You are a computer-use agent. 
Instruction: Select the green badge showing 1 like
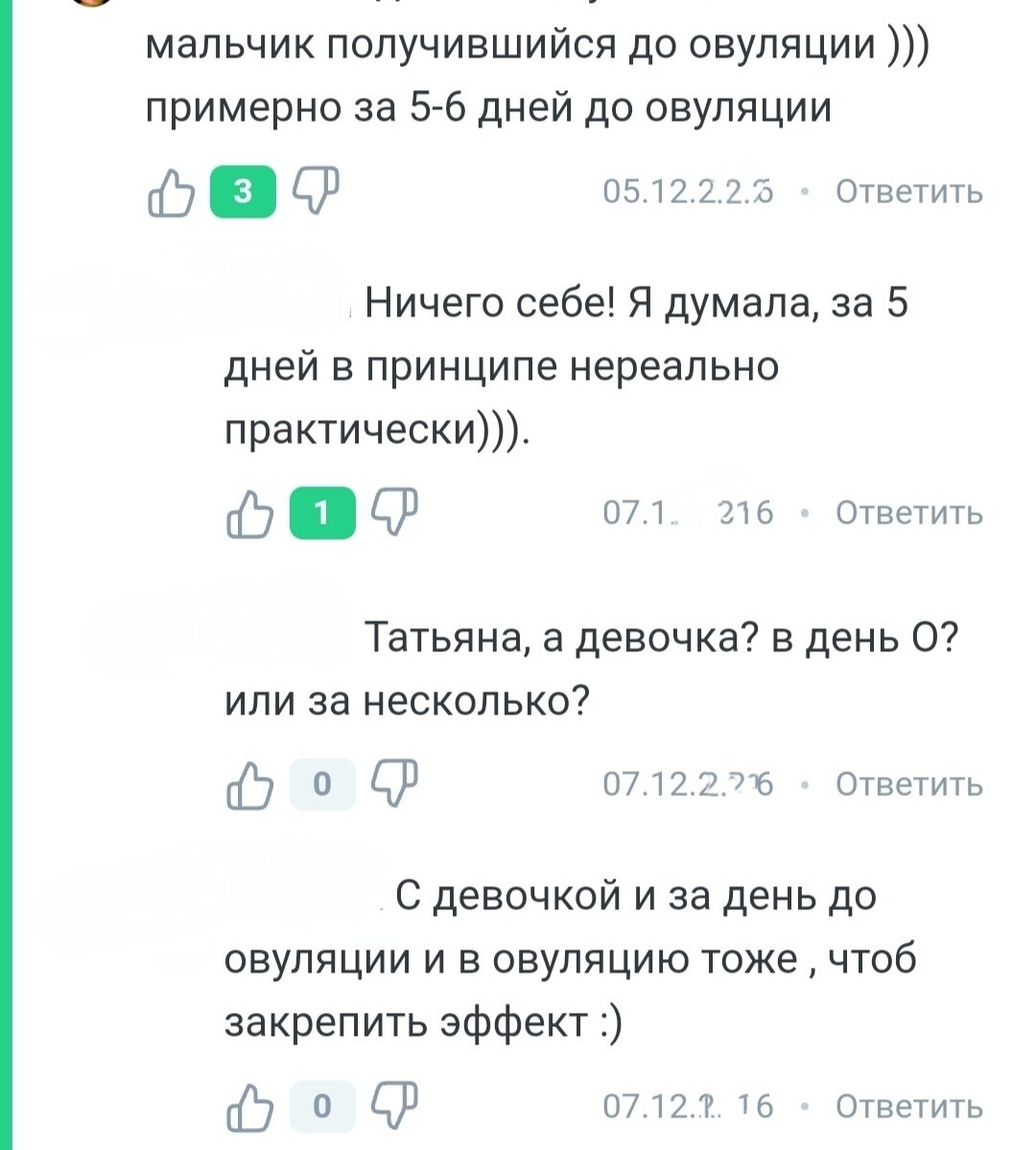[x=323, y=512]
